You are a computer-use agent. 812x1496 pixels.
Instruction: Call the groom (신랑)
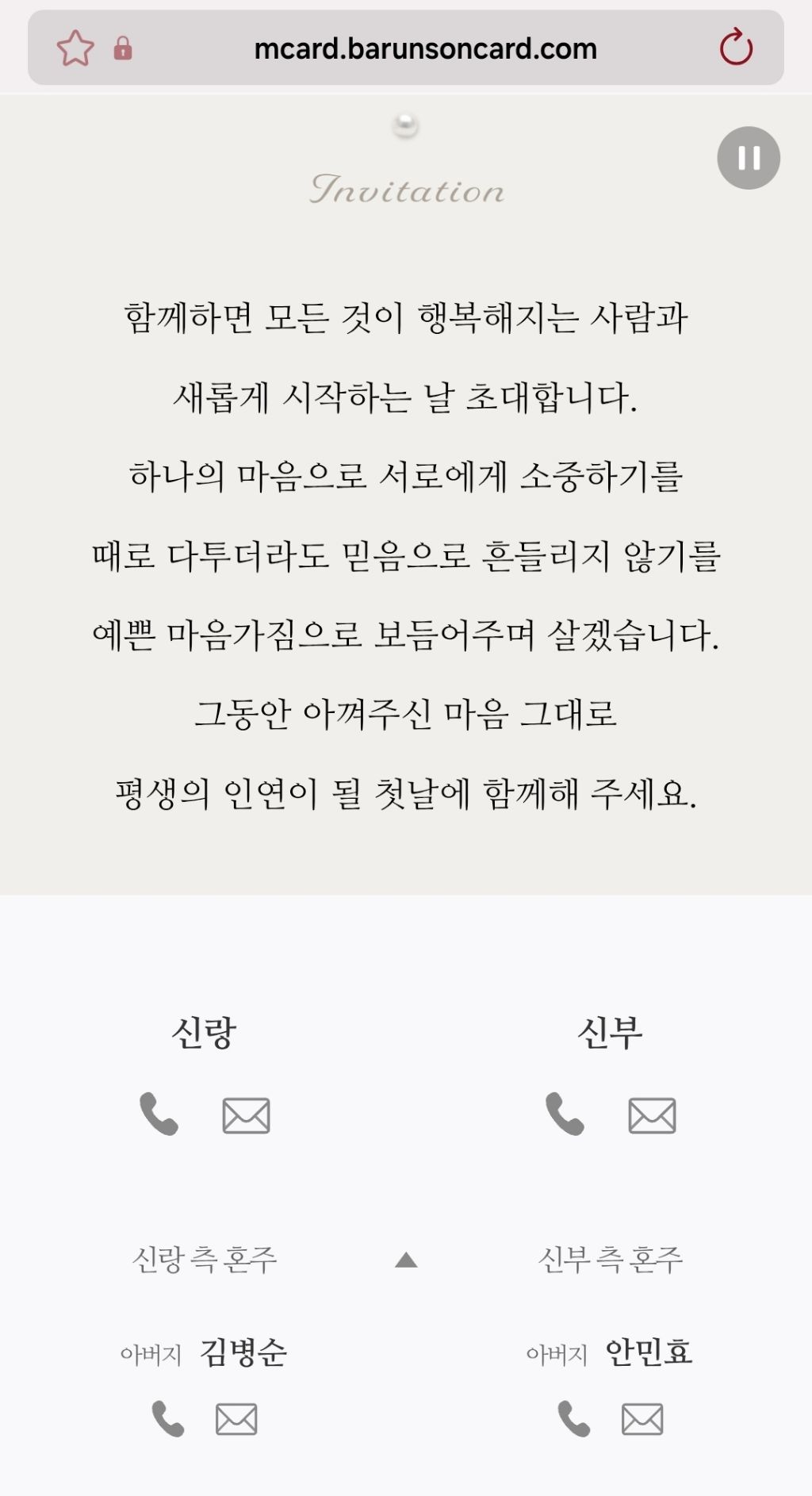coord(159,1114)
